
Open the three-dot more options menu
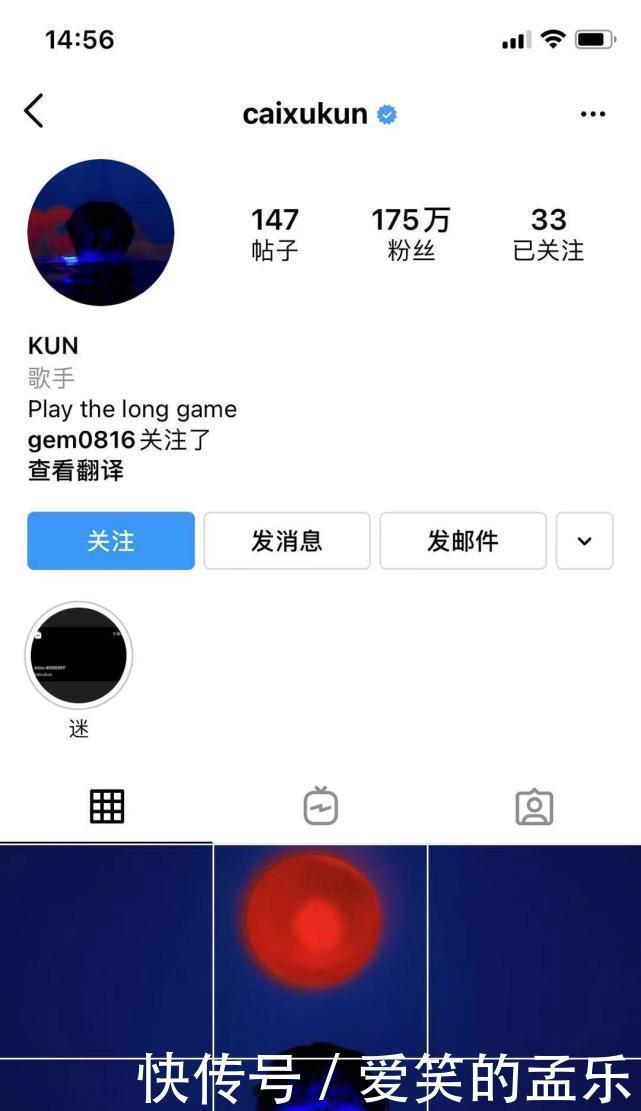coord(593,114)
